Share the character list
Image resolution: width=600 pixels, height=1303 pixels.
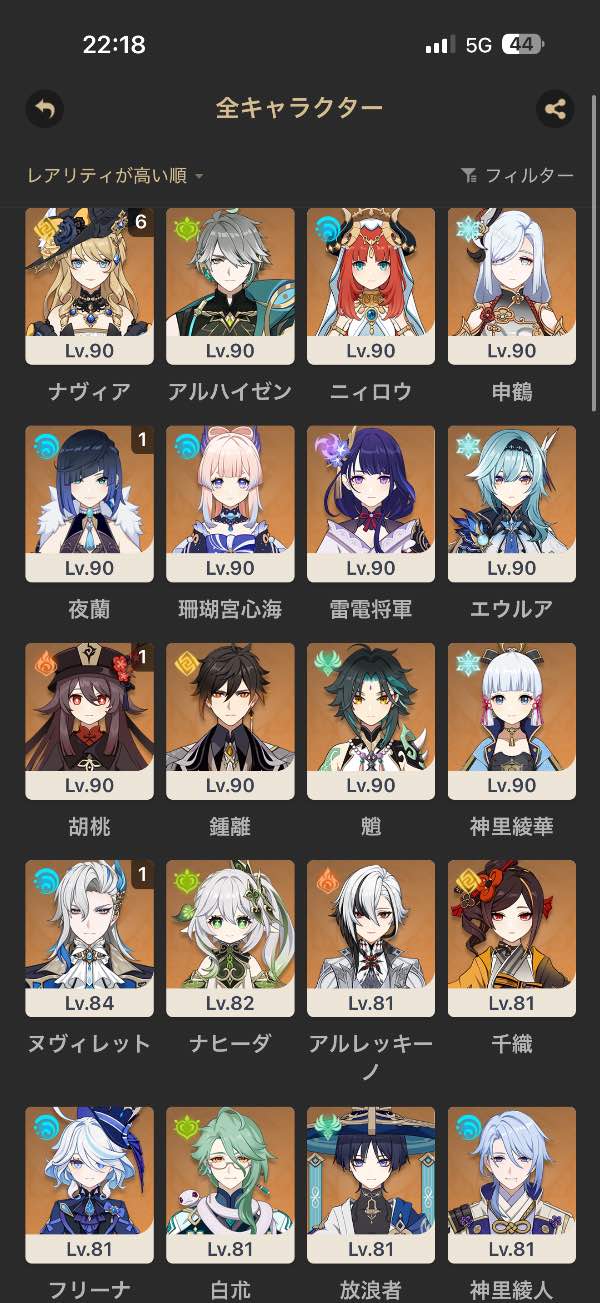point(555,108)
